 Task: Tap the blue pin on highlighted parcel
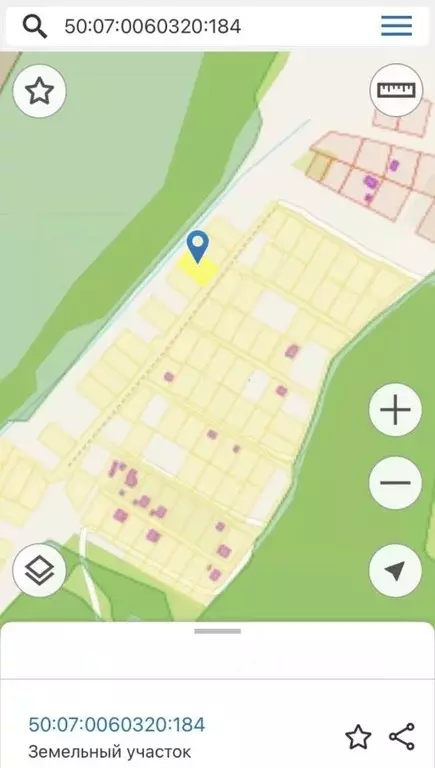(197, 247)
